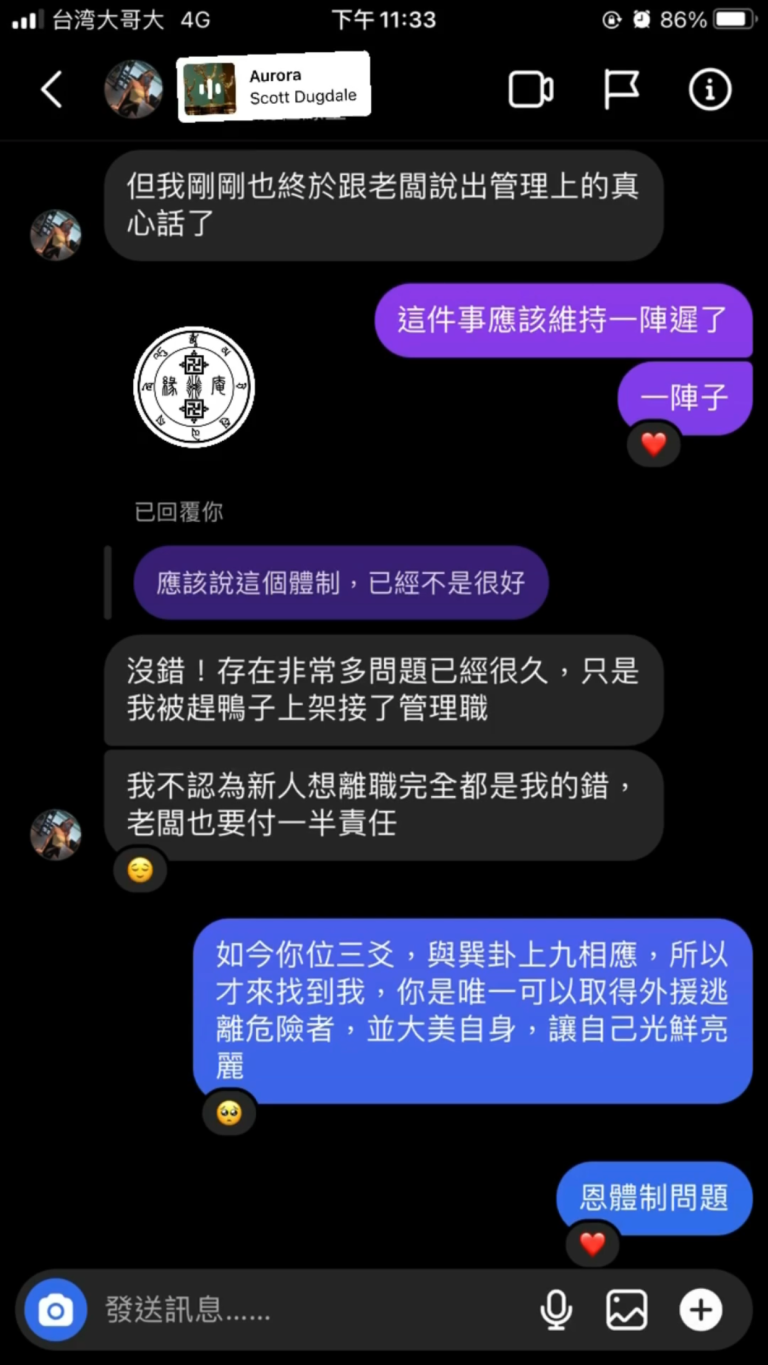This screenshot has height=1365, width=768.
Task: Open the plus menu for more attachments
Action: point(700,1309)
